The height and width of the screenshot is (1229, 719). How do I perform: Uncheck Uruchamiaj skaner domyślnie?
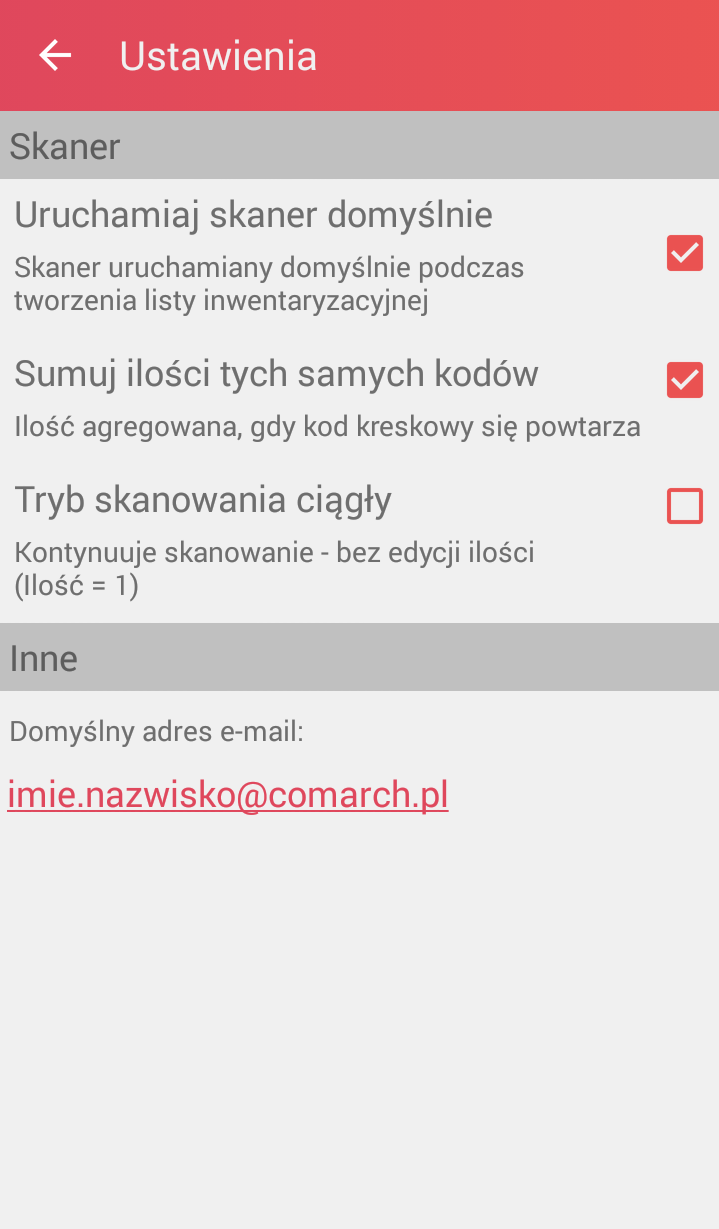[x=685, y=253]
